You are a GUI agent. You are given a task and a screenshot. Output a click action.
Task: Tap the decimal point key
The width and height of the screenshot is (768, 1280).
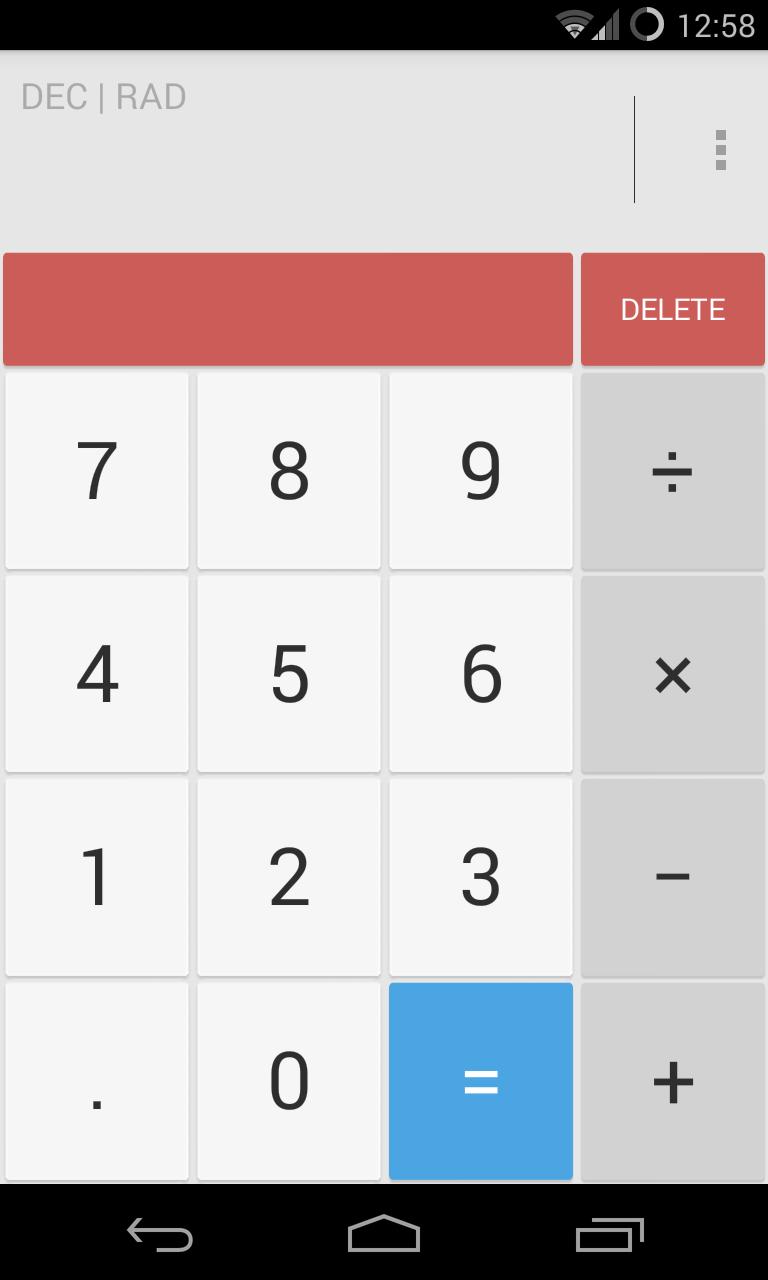pos(96,1080)
